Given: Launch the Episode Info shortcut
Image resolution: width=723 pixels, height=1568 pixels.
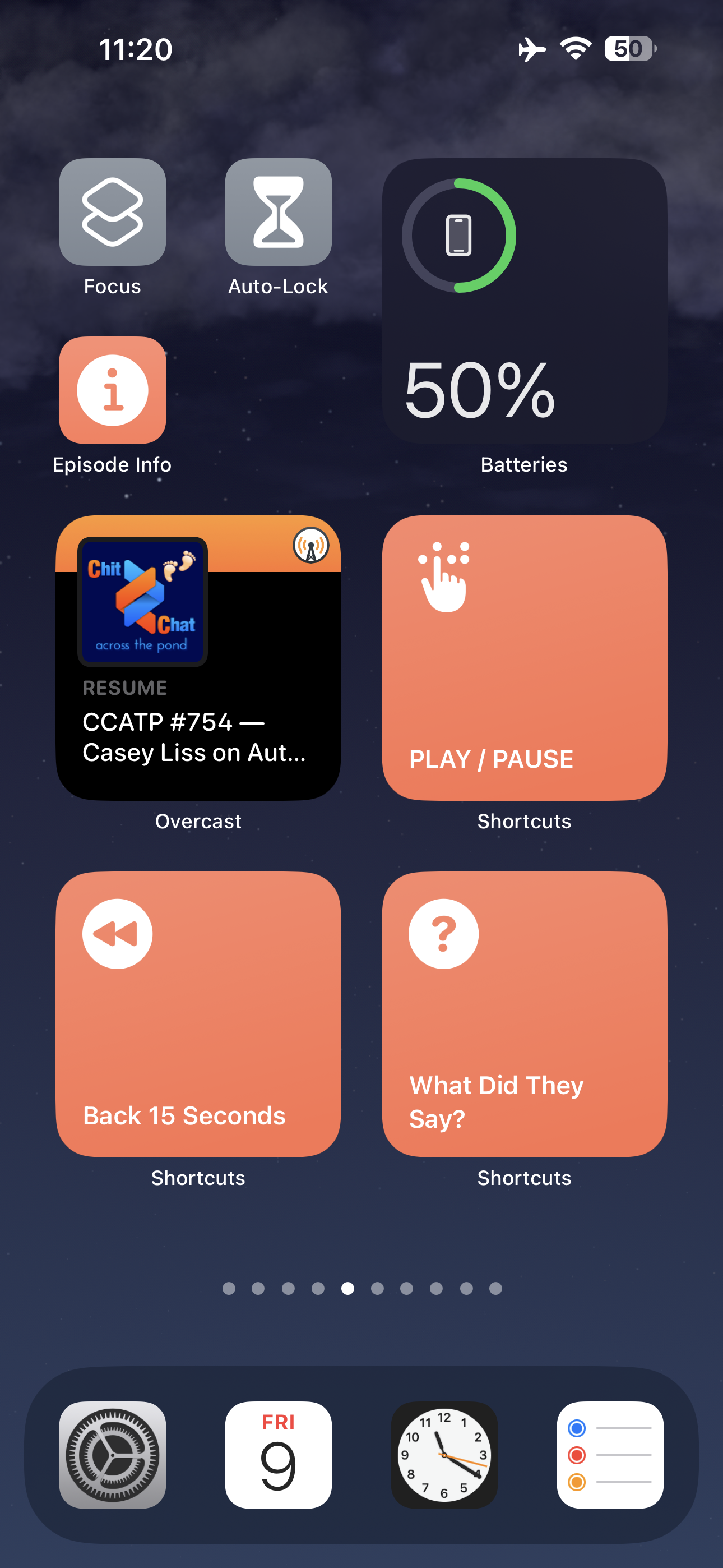Looking at the screenshot, I should click(x=113, y=390).
